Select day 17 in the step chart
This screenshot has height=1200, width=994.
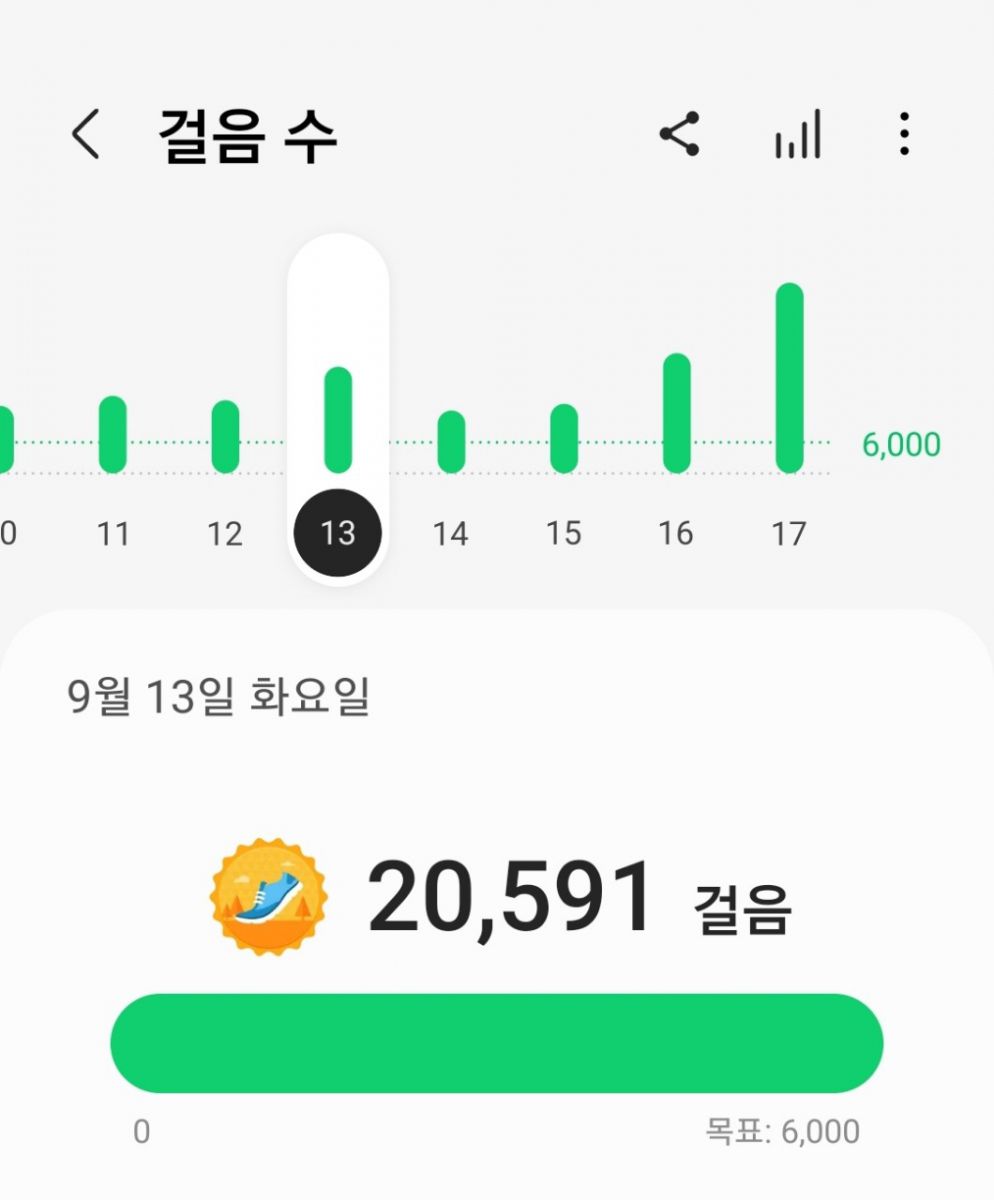tap(789, 380)
